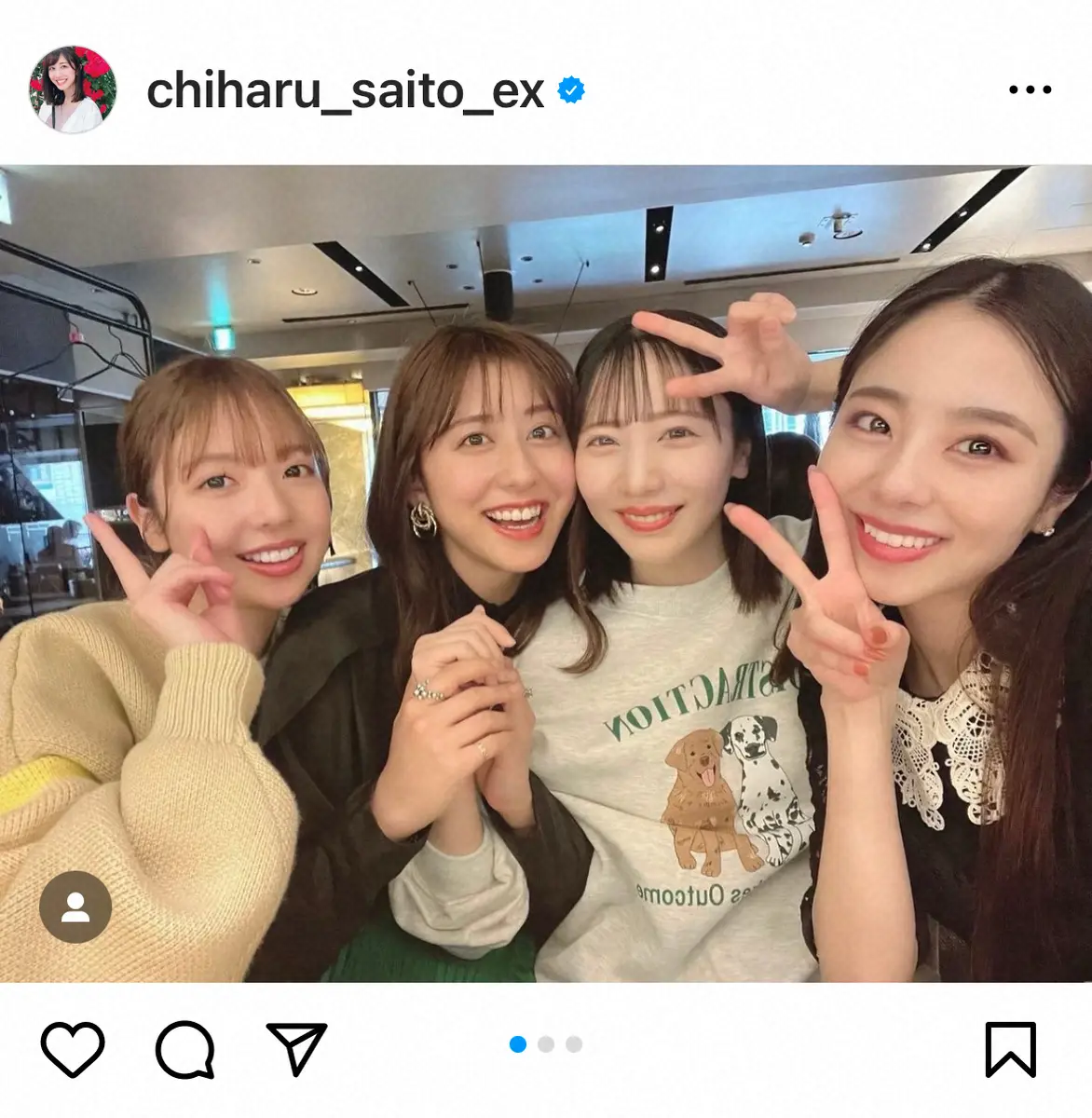The width and height of the screenshot is (1092, 1118).
Task: Like this post with the heart
Action: 73,1049
